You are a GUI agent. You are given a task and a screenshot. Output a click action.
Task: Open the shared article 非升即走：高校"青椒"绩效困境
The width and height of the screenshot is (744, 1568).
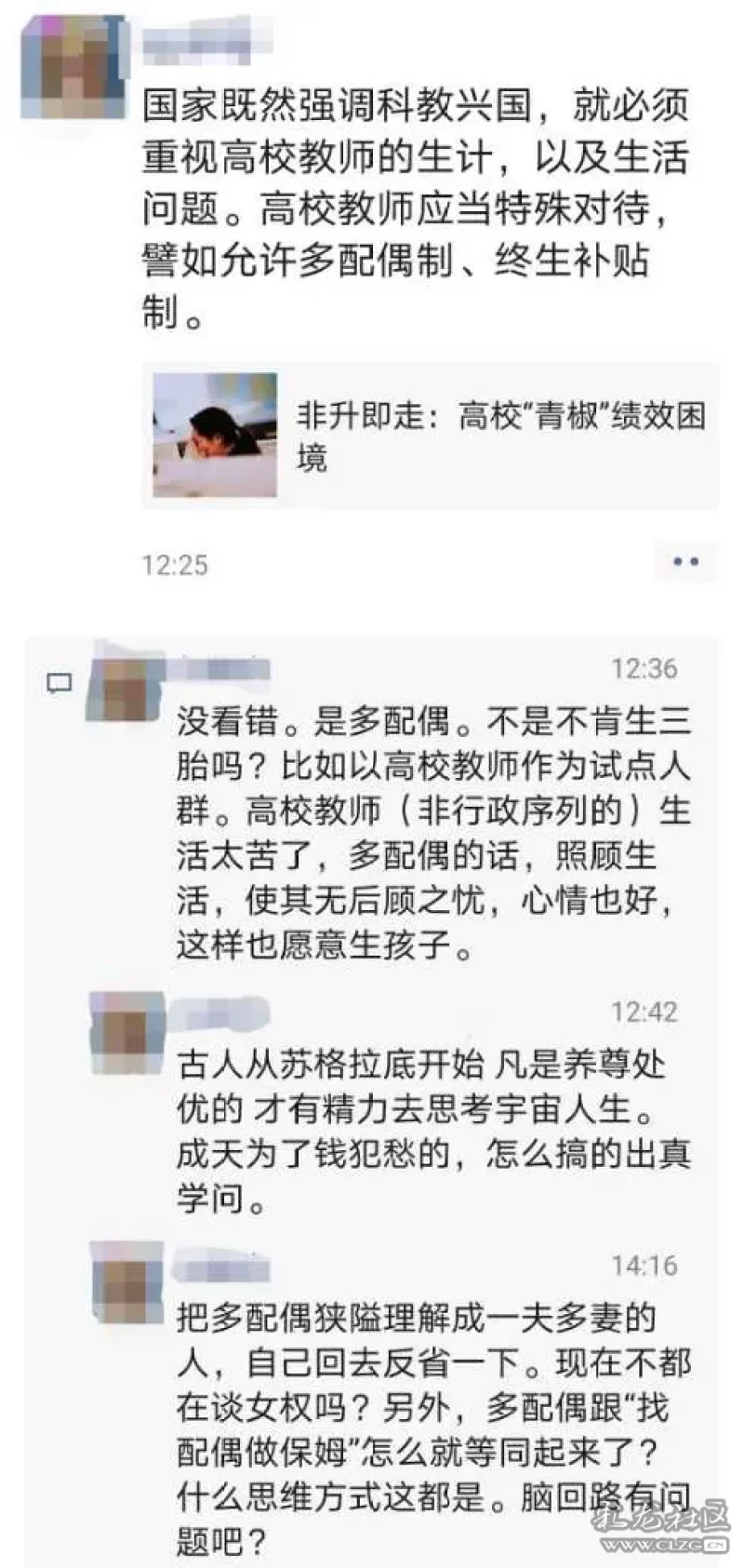coord(430,436)
